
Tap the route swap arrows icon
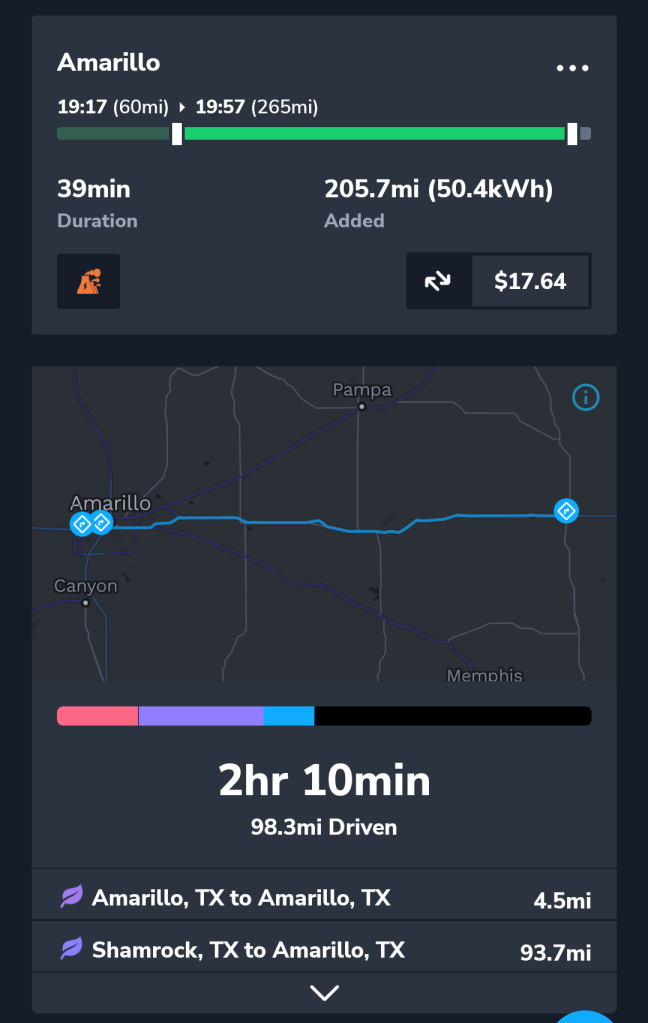click(438, 281)
